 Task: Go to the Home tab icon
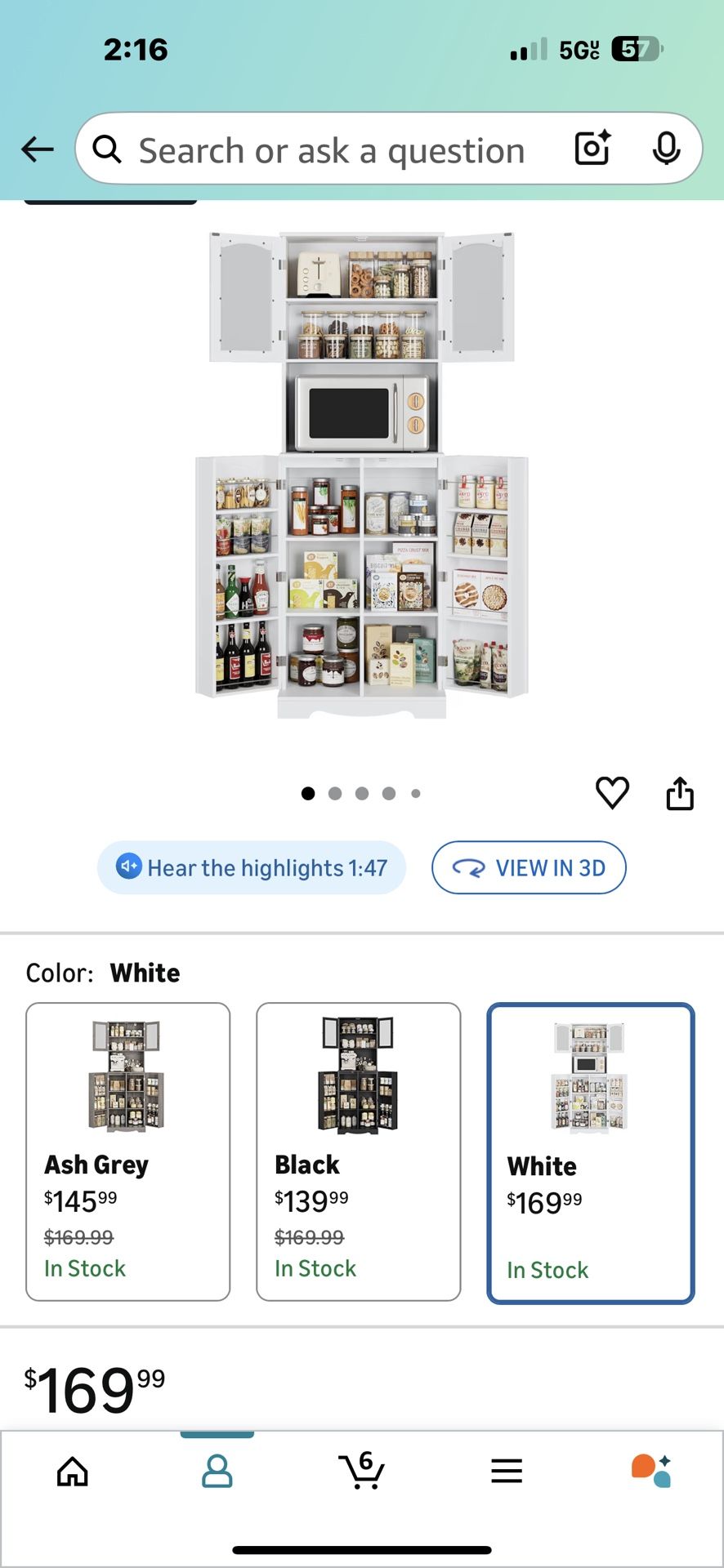73,1470
